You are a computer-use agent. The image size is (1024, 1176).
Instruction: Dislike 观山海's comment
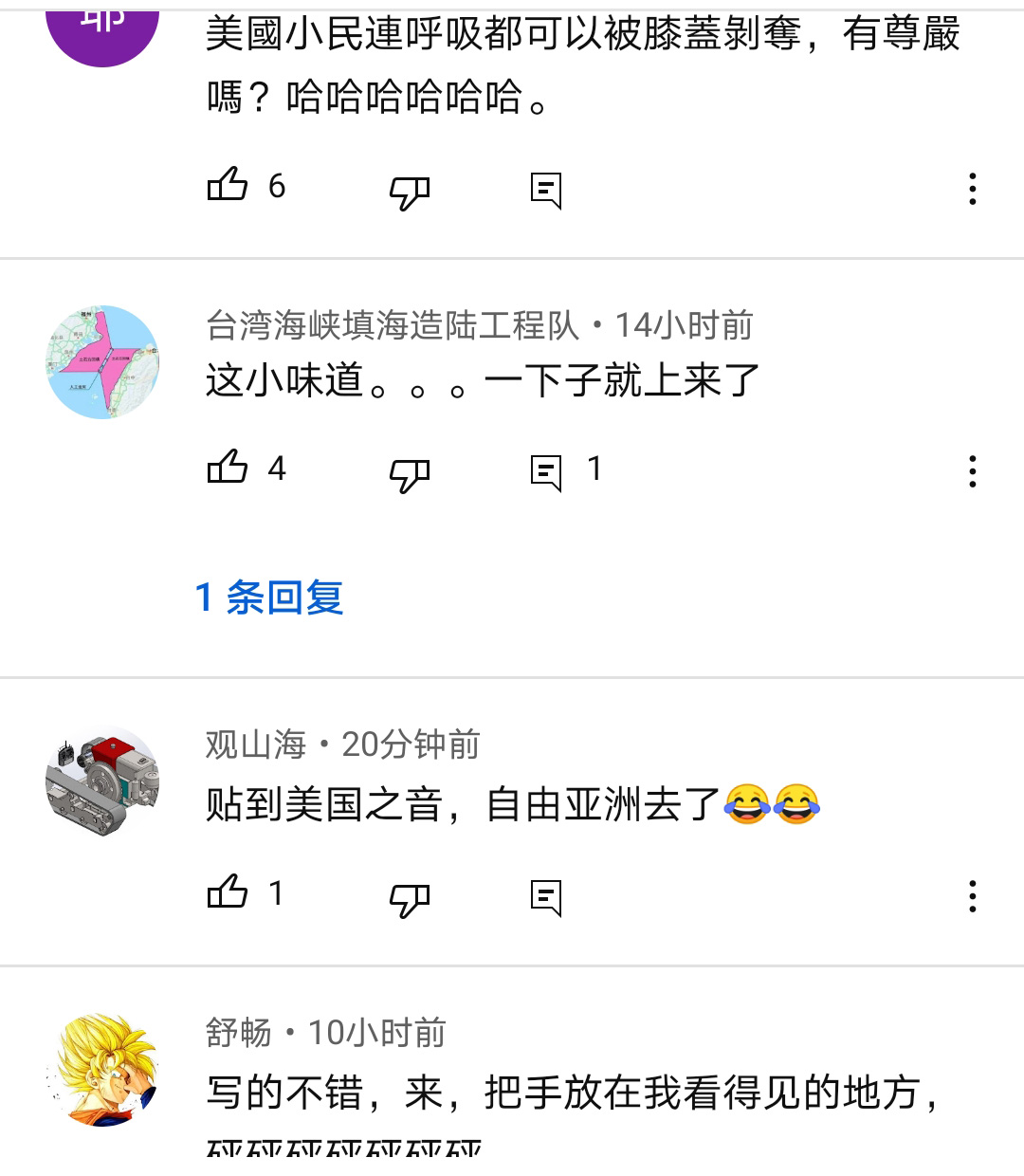point(410,899)
